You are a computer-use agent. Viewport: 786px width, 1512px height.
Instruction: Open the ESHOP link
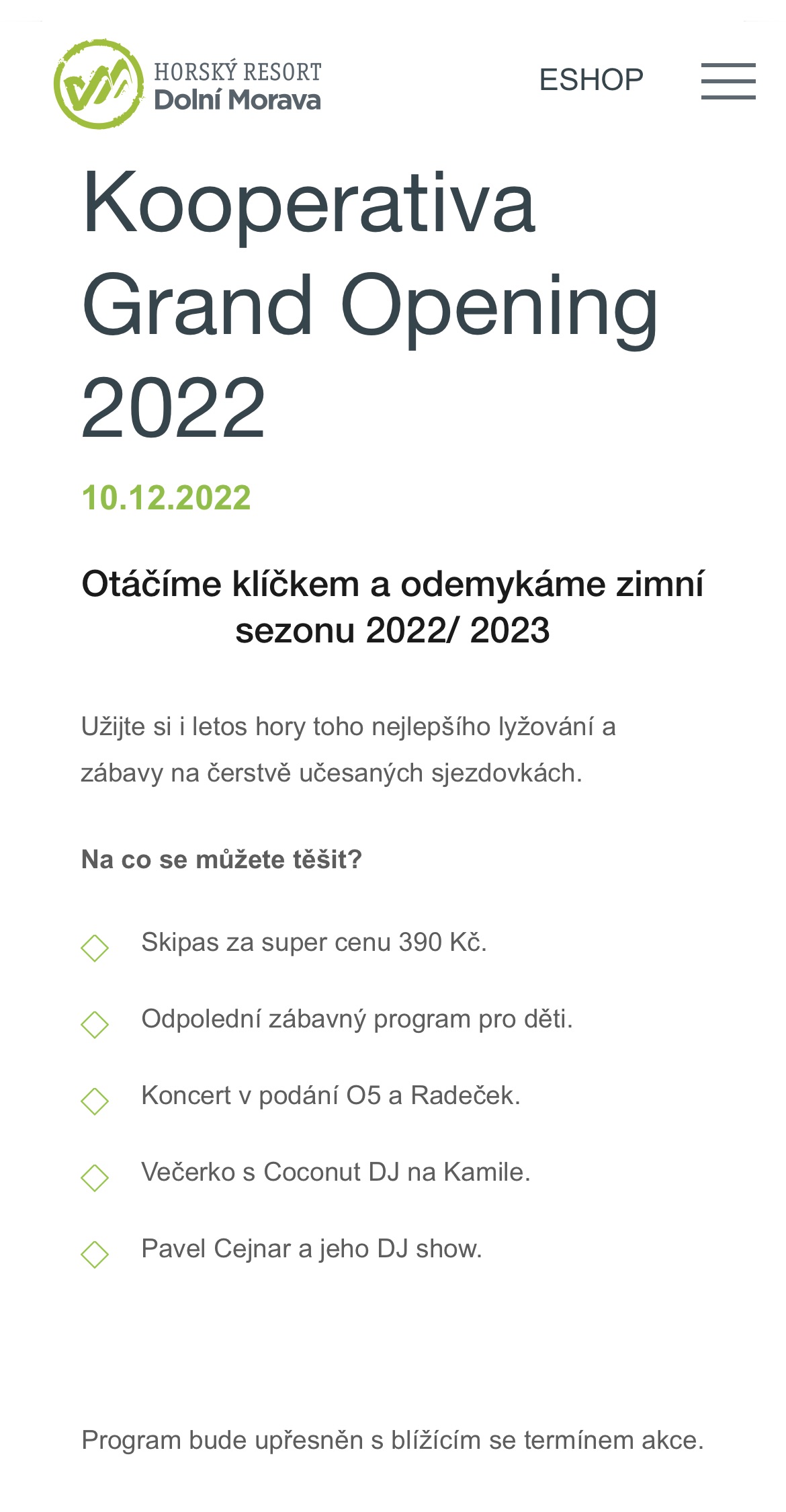(x=591, y=80)
